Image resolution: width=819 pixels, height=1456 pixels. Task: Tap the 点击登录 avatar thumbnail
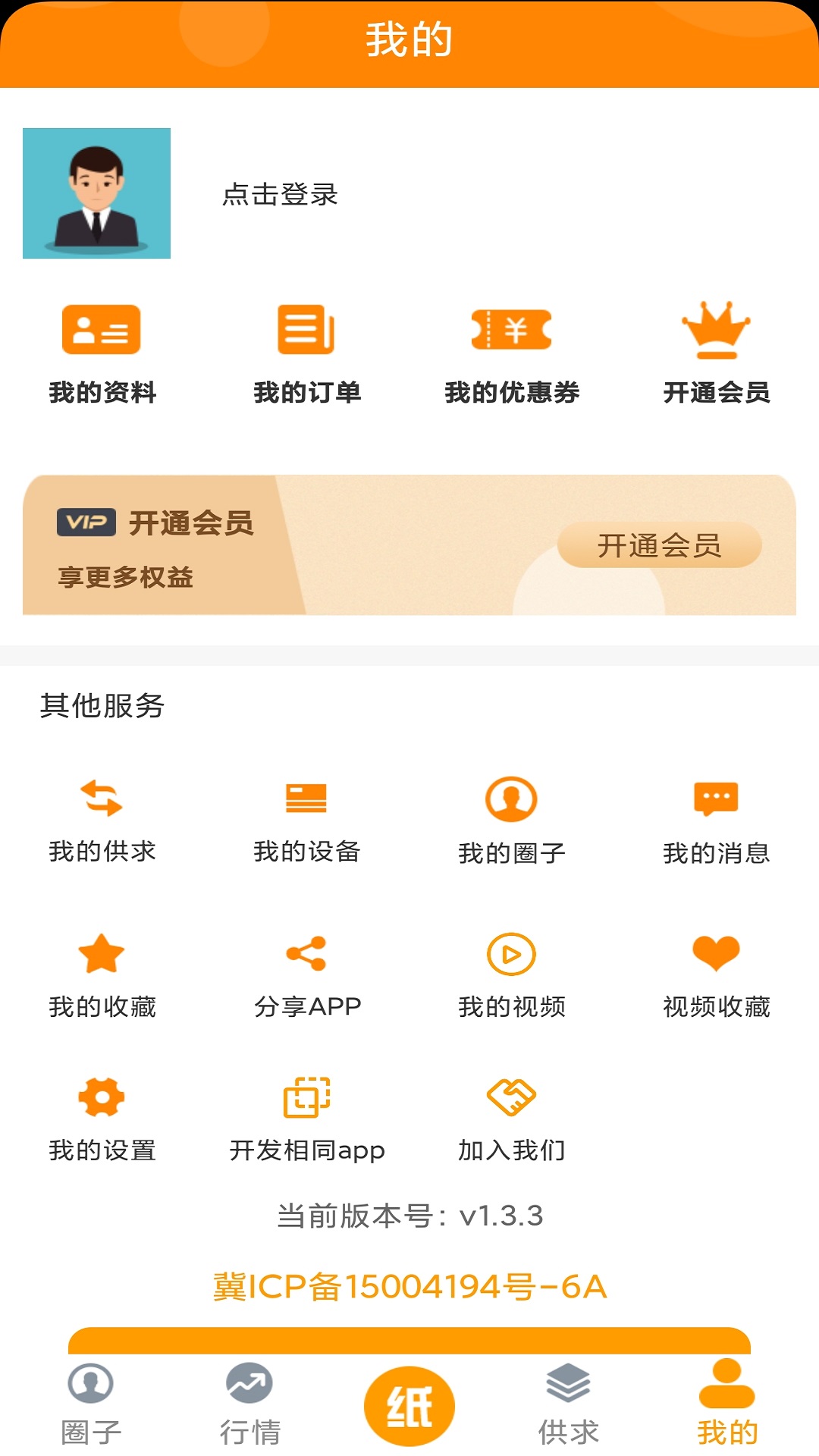(x=97, y=193)
